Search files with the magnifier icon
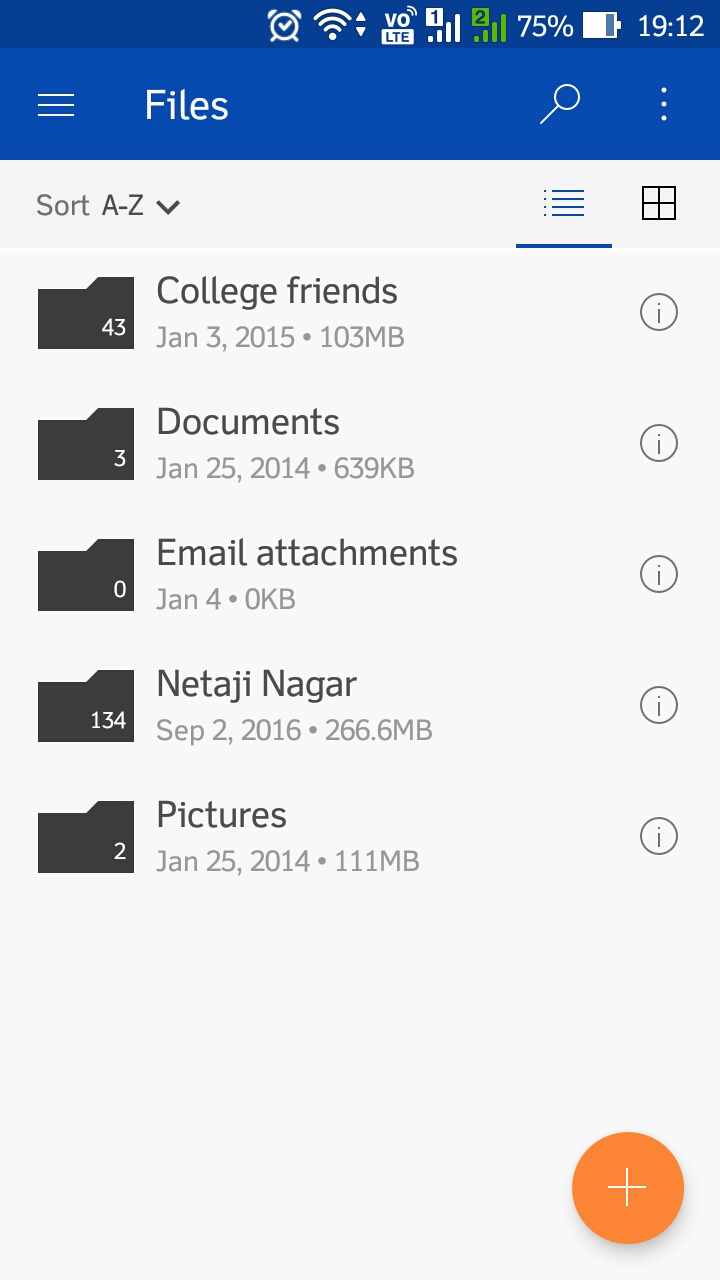The width and height of the screenshot is (720, 1280). point(560,104)
